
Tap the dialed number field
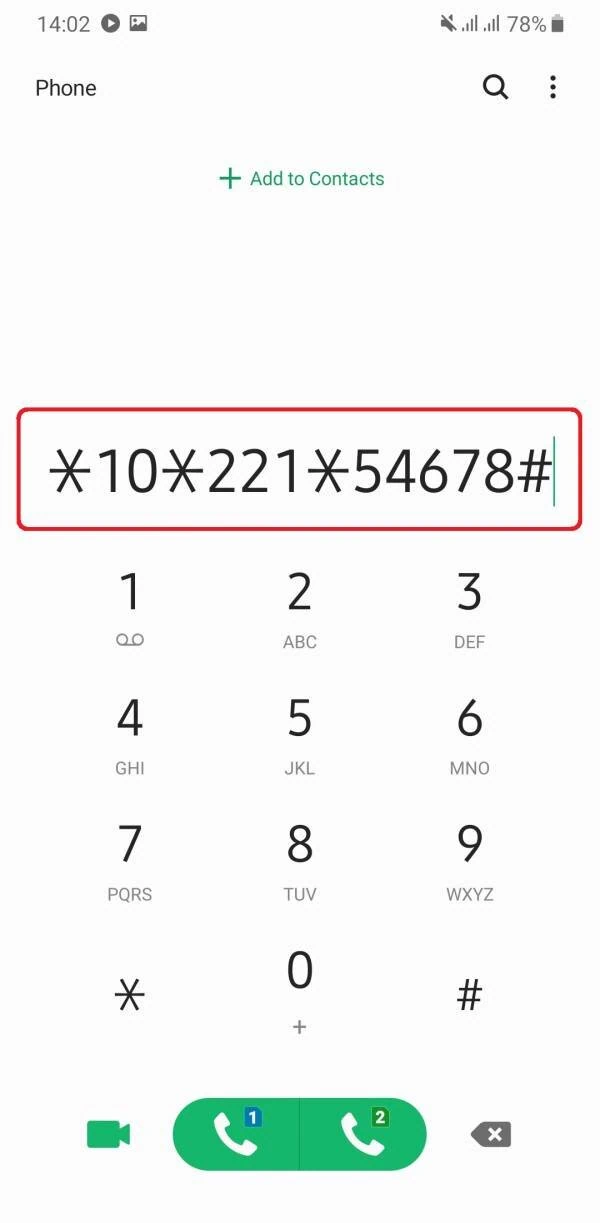coord(299,470)
